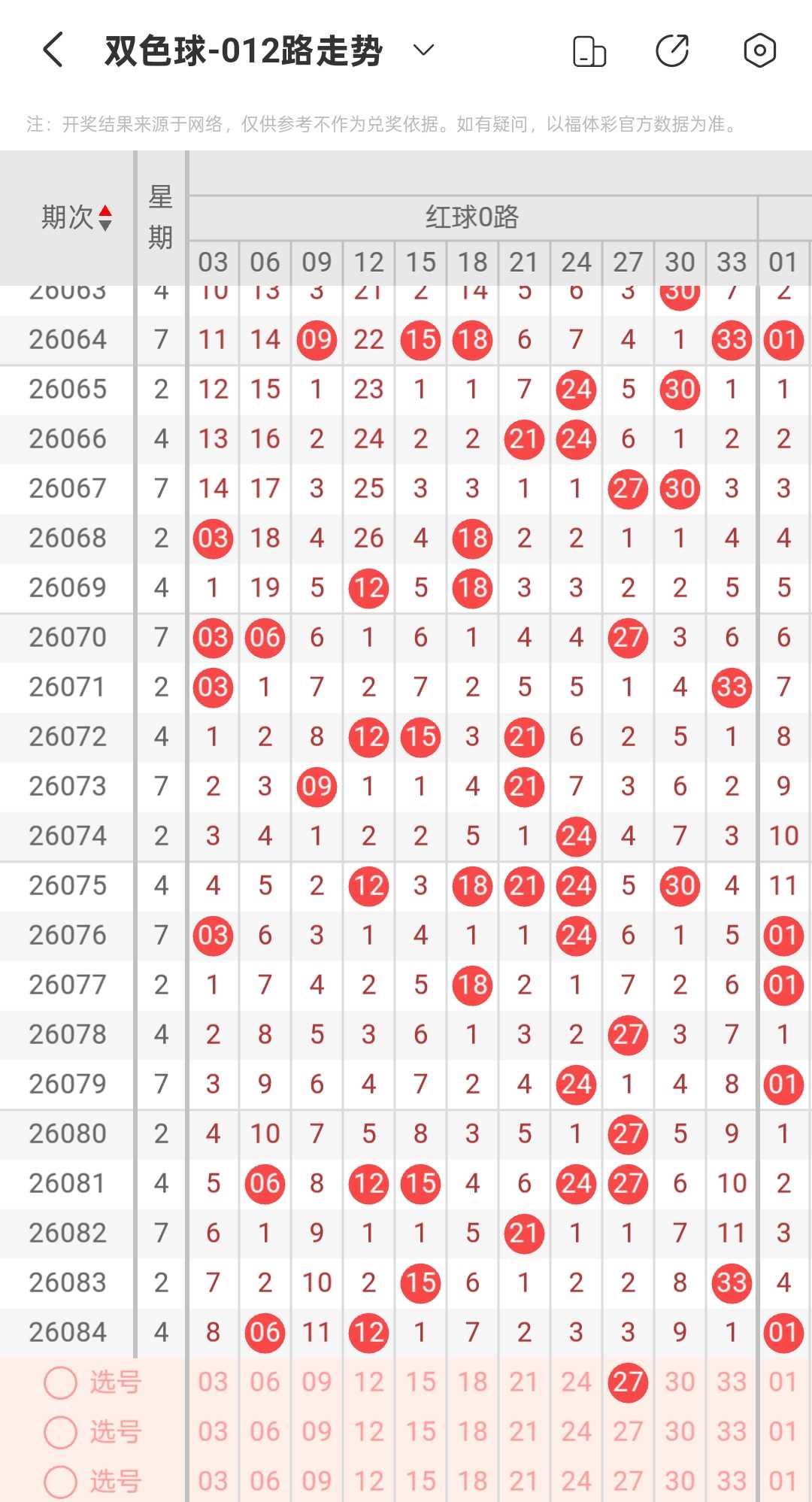Share this trend chart
Image resolution: width=812 pixels, height=1502 pixels.
(672, 50)
